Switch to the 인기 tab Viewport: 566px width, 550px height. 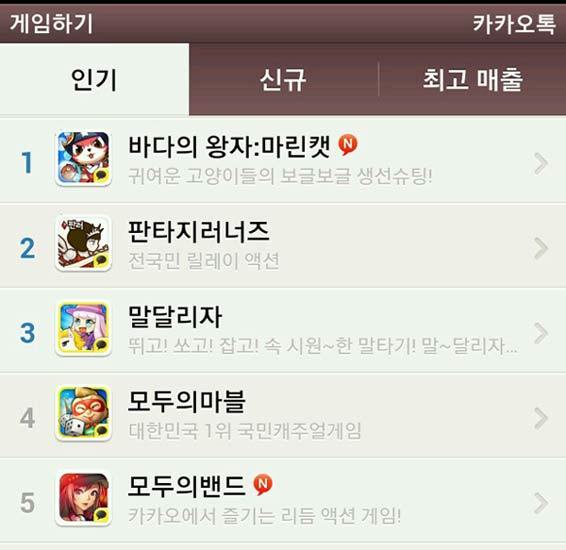pyautogui.click(x=94, y=79)
